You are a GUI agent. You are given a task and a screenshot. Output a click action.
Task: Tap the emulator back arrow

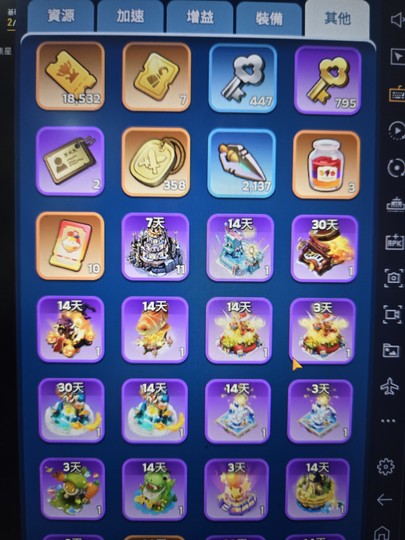point(384,499)
